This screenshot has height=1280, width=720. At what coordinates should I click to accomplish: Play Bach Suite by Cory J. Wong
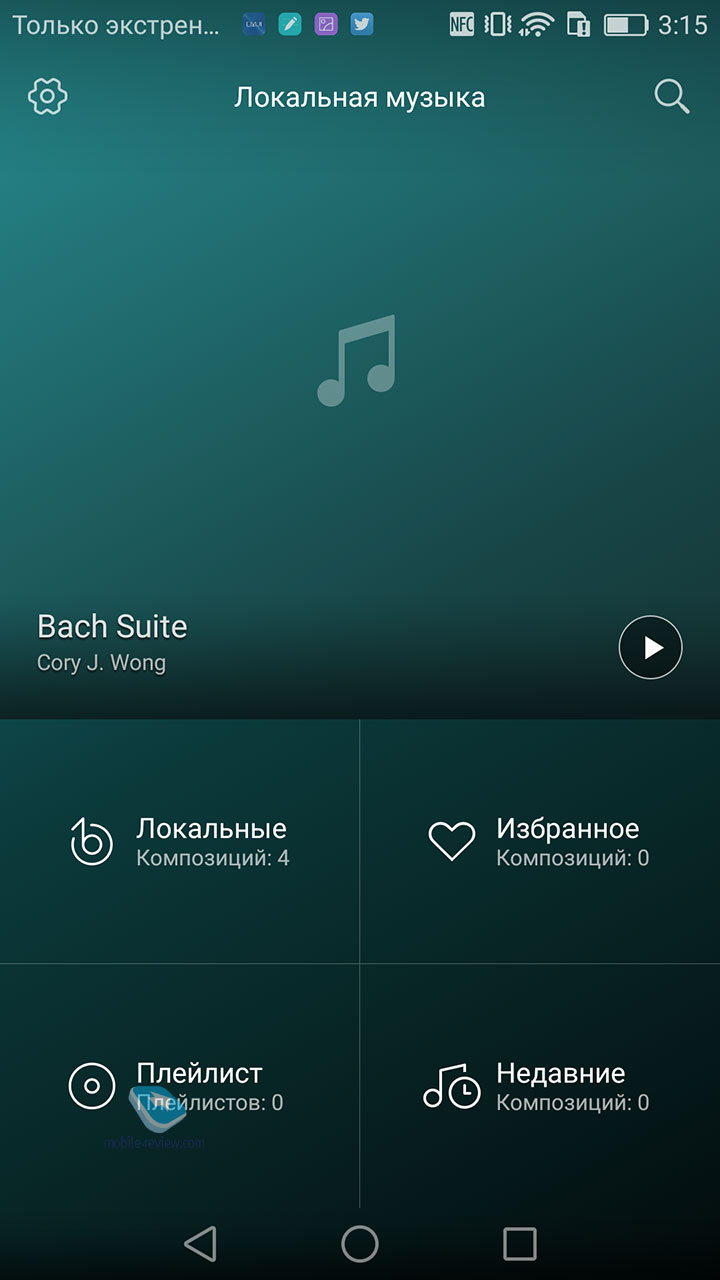[650, 647]
